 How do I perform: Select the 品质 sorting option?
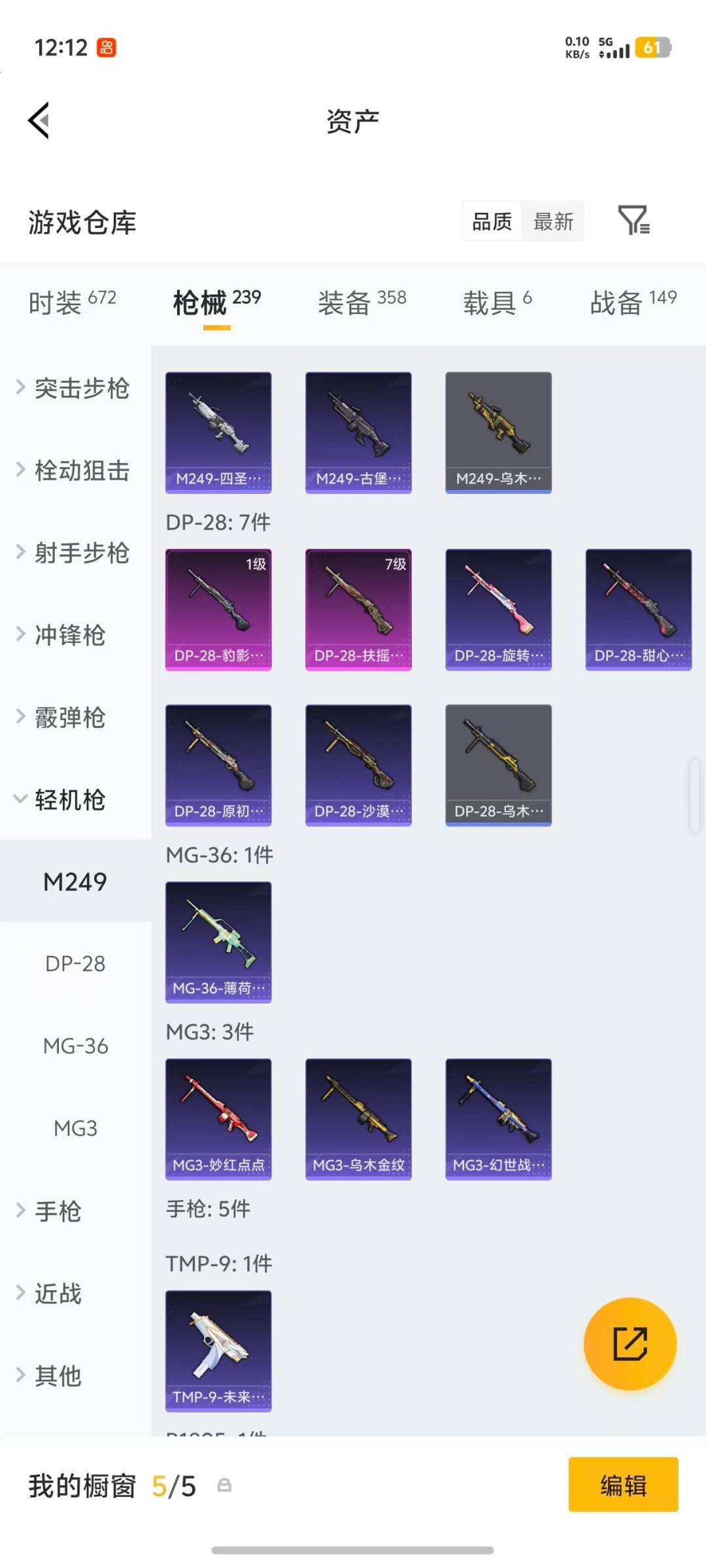click(492, 221)
